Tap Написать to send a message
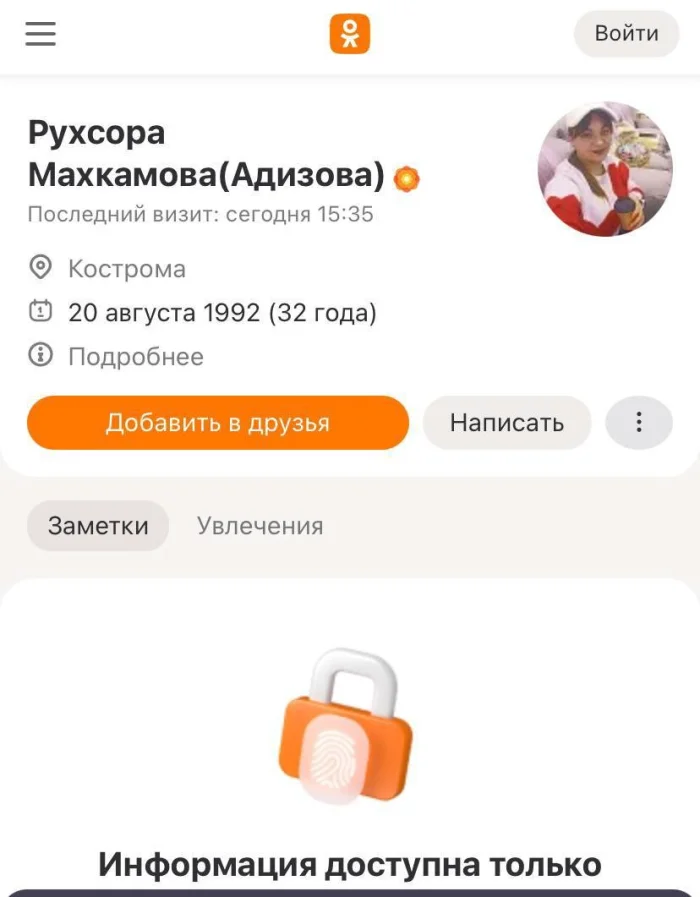The height and width of the screenshot is (897, 700). click(x=507, y=423)
